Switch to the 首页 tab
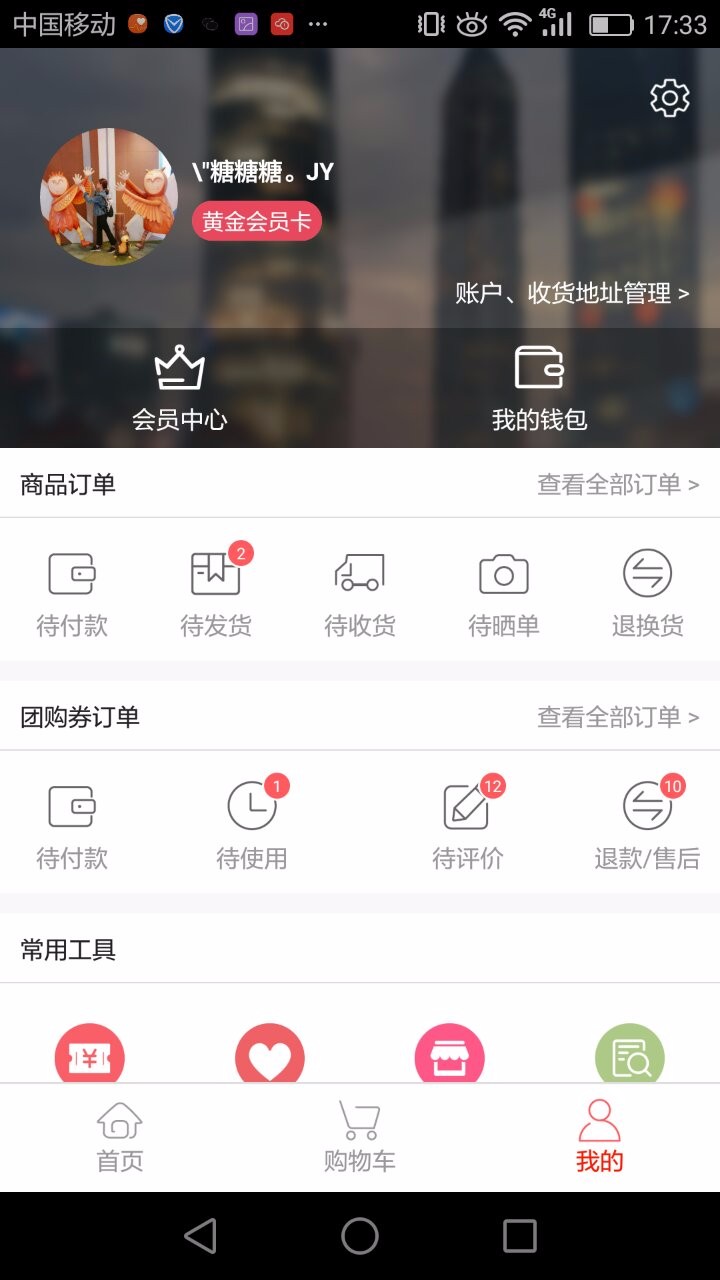Image resolution: width=720 pixels, height=1280 pixels. click(120, 1137)
